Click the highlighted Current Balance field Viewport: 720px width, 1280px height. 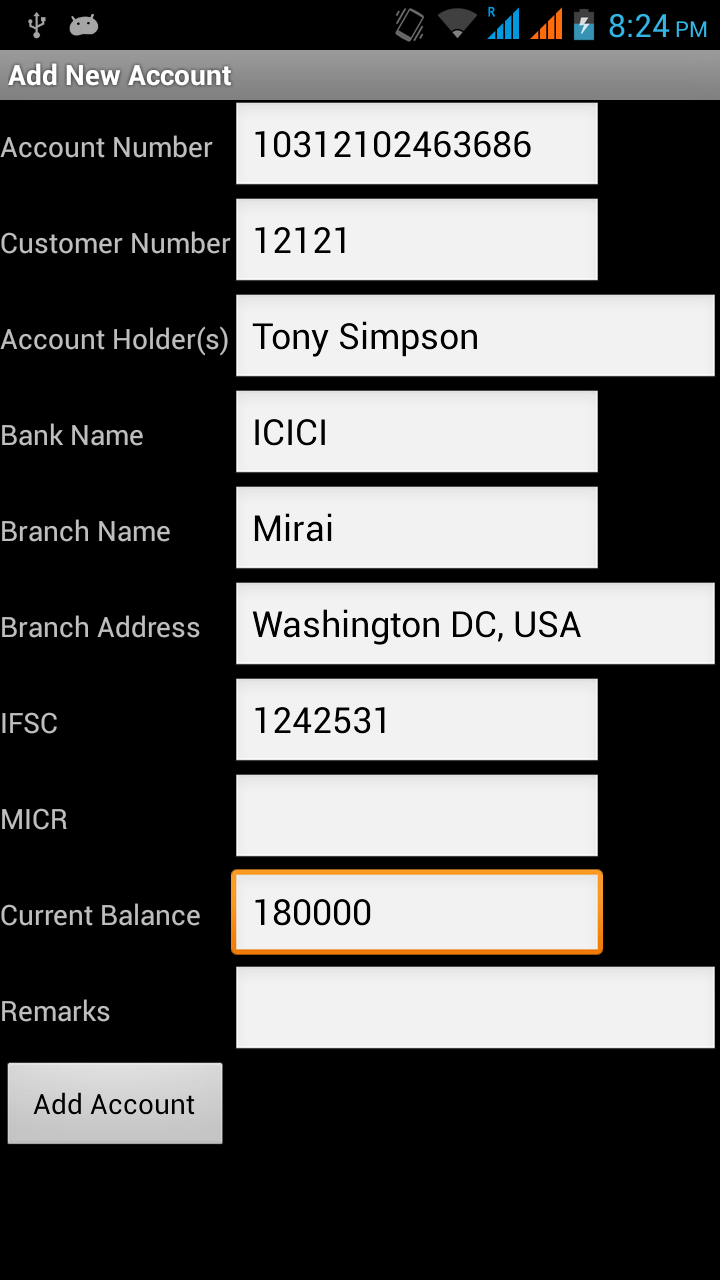pyautogui.click(x=416, y=911)
